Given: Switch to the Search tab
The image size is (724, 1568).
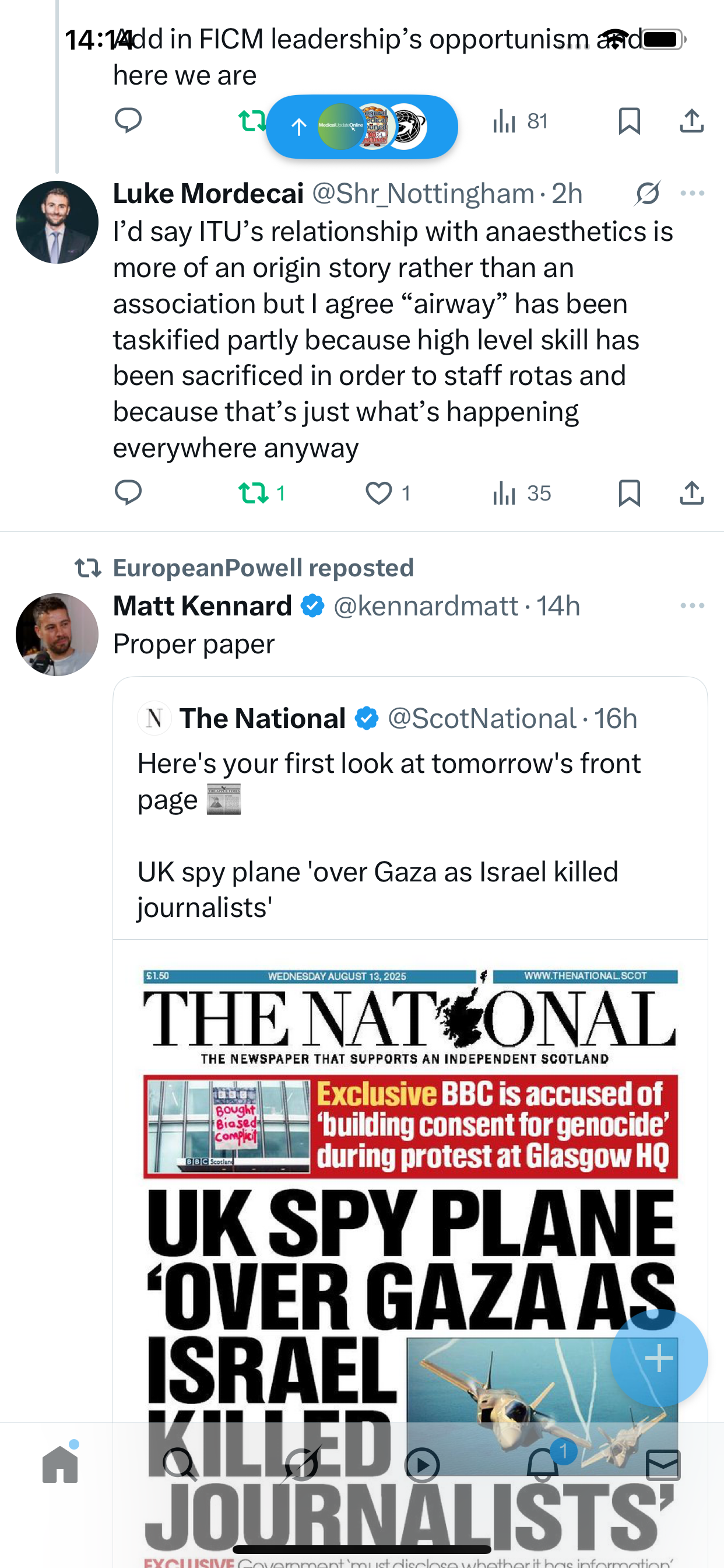Looking at the screenshot, I should [180, 1465].
